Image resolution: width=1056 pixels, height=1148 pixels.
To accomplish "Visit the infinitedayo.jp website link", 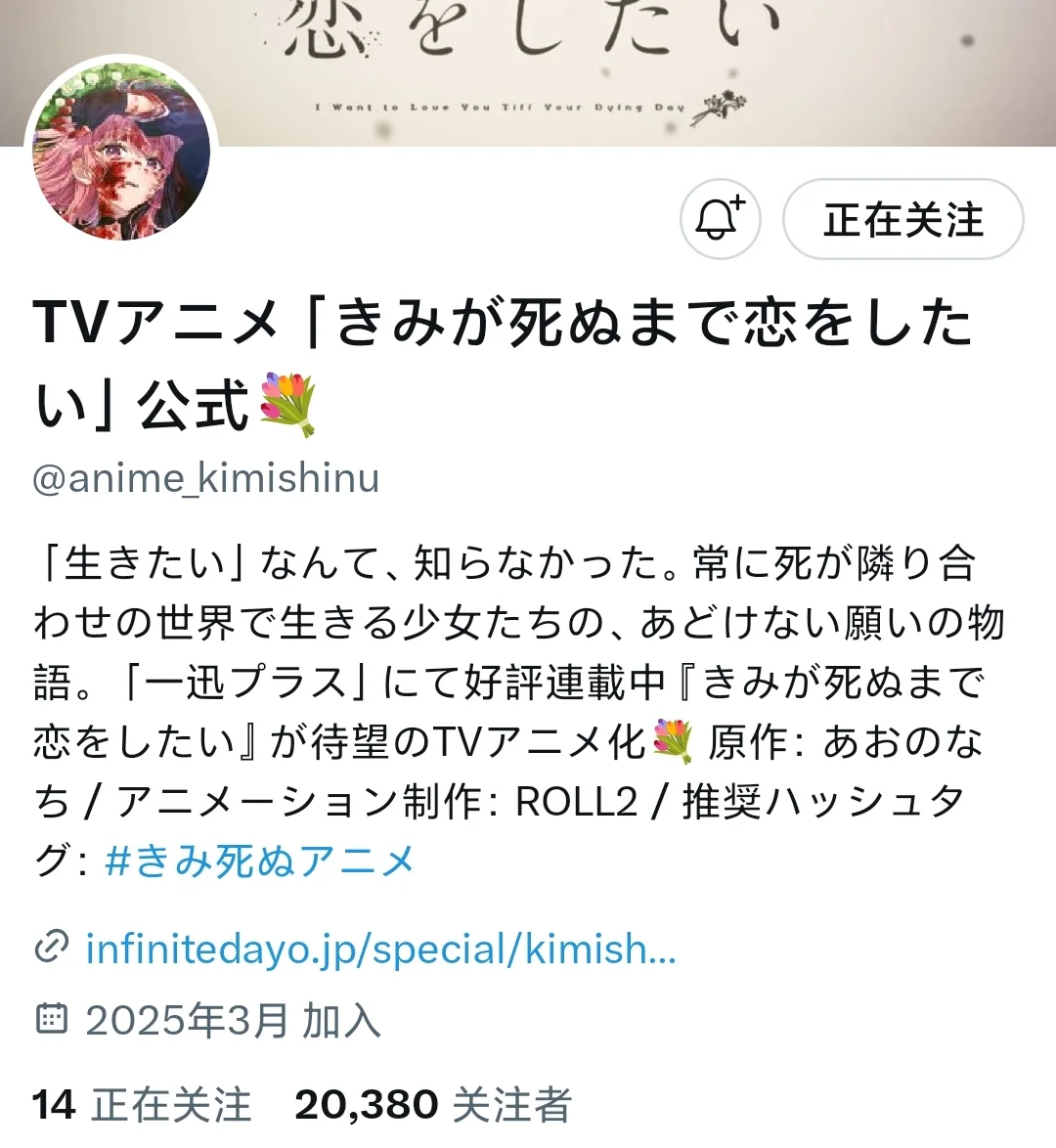I will pyautogui.click(x=380, y=949).
